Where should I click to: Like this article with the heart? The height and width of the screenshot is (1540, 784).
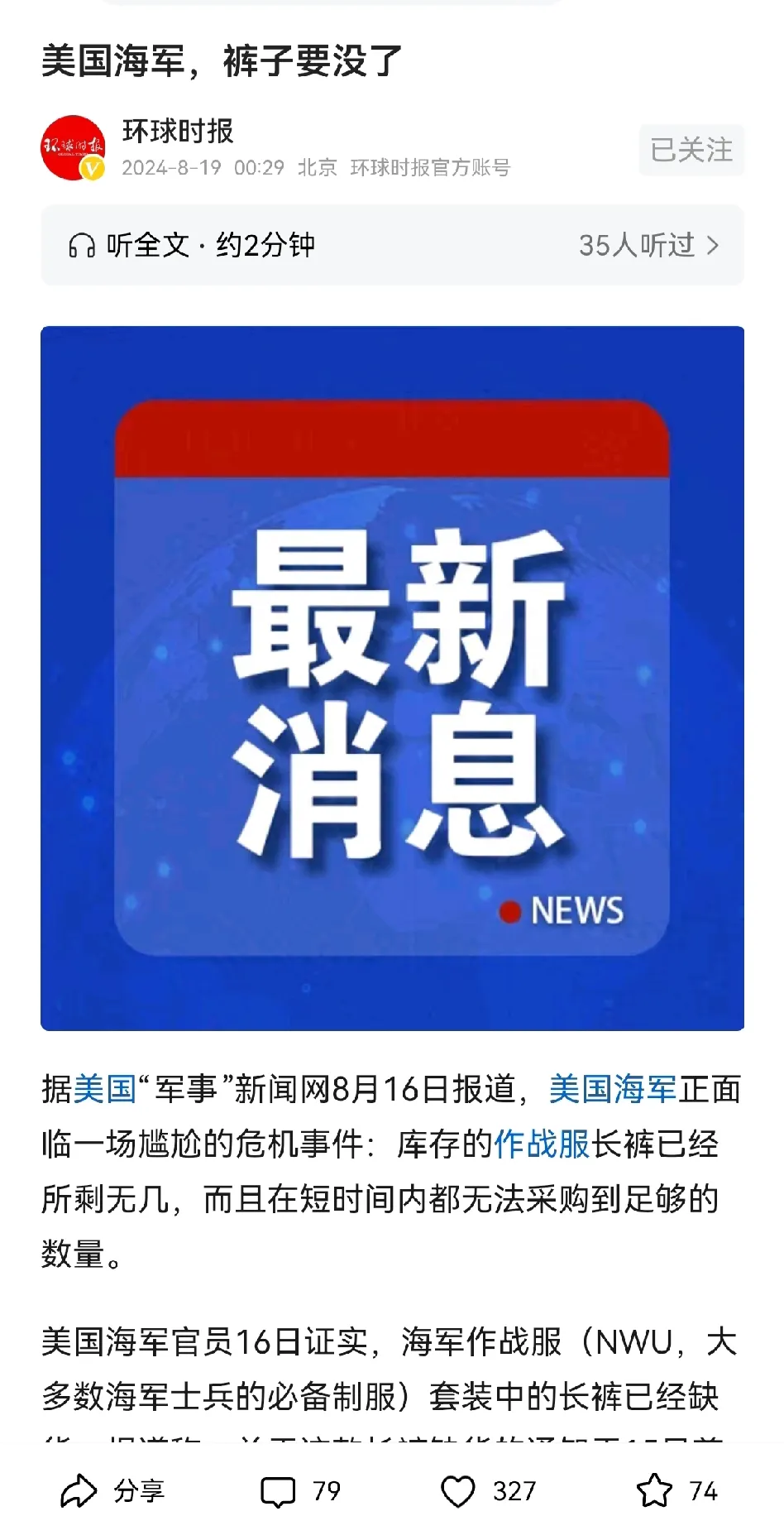point(488,1491)
